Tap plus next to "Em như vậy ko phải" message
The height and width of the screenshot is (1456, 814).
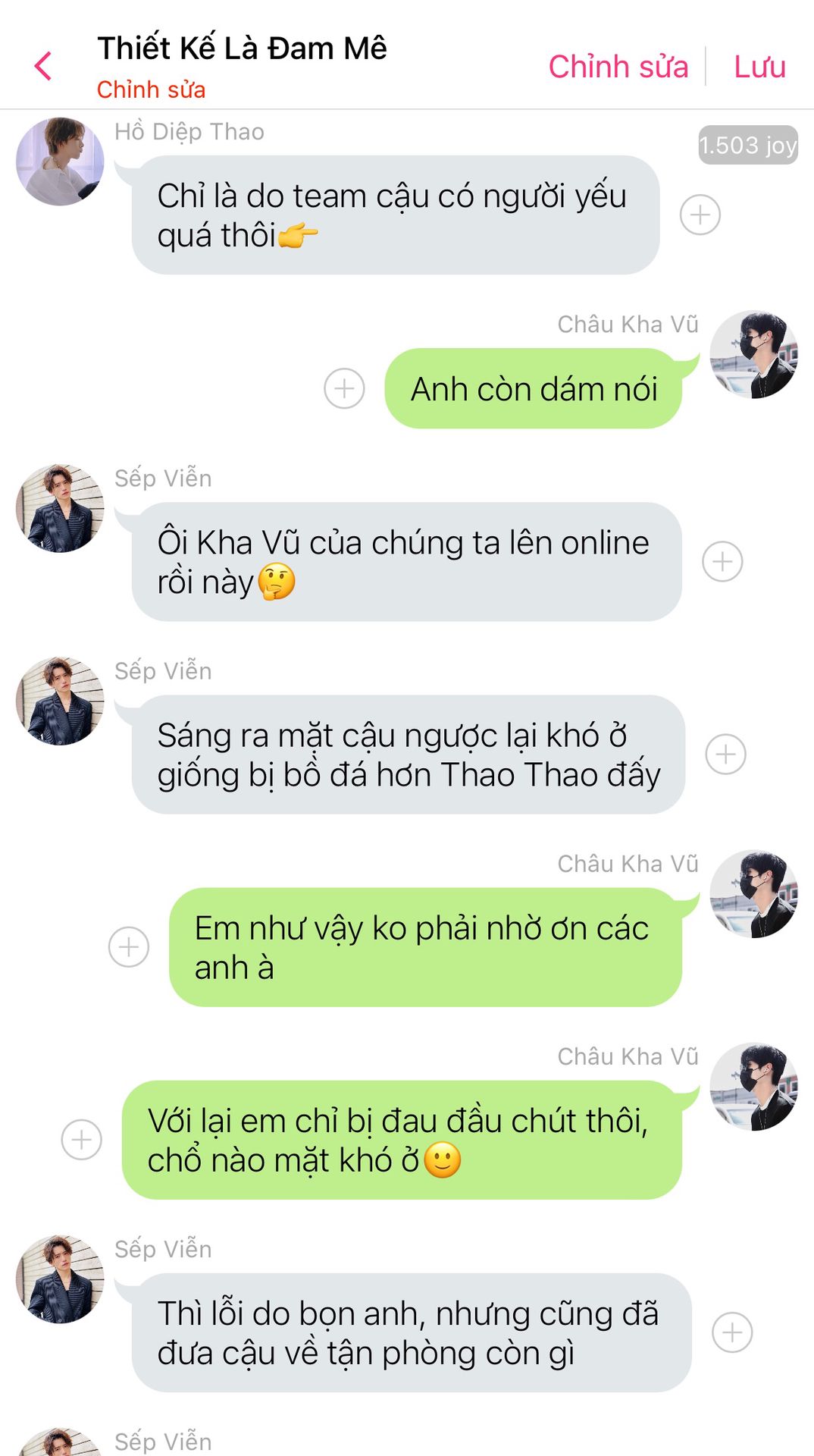click(x=129, y=946)
